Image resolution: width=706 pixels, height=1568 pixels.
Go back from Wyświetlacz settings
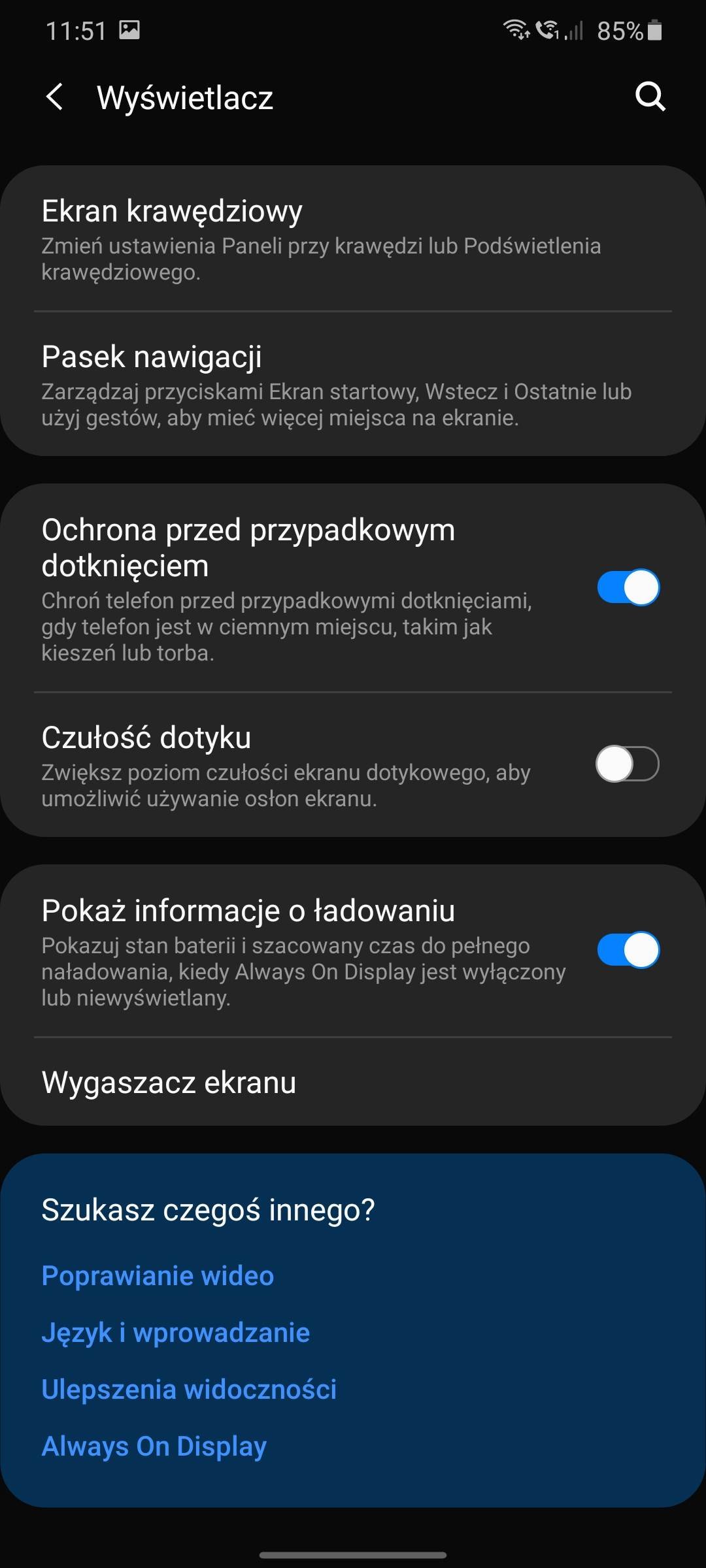point(55,97)
